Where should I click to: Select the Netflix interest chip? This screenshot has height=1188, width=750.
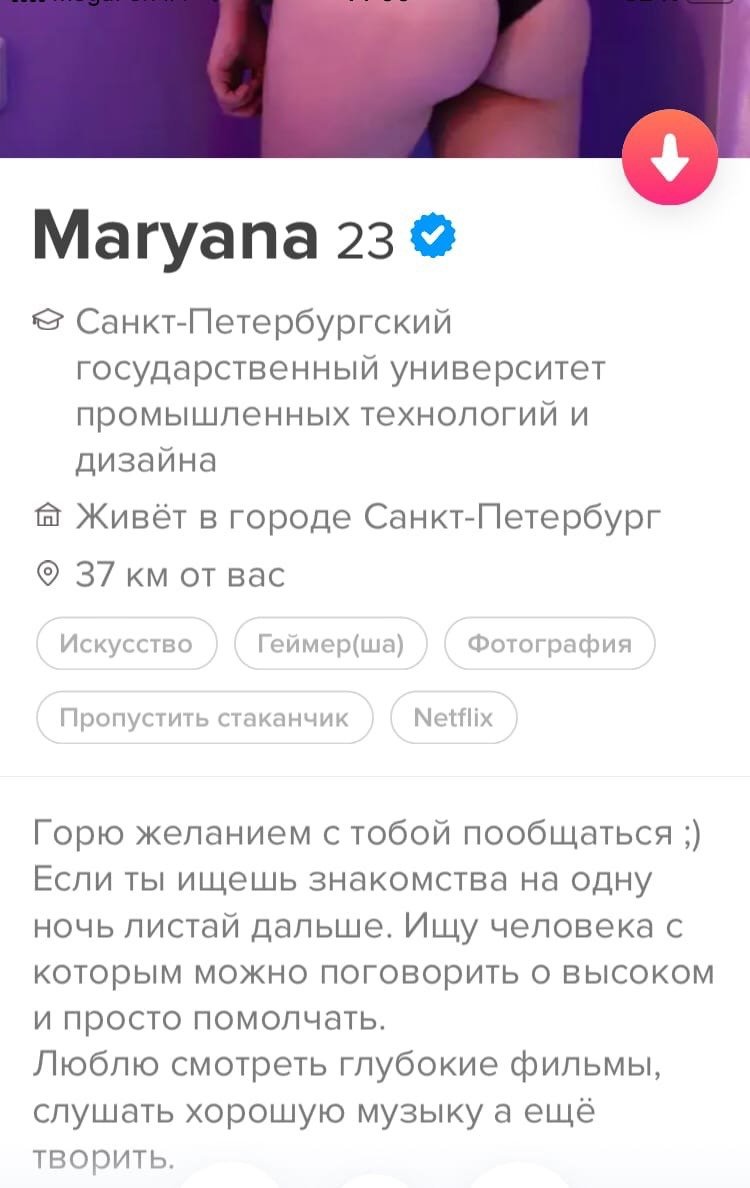pyautogui.click(x=453, y=717)
